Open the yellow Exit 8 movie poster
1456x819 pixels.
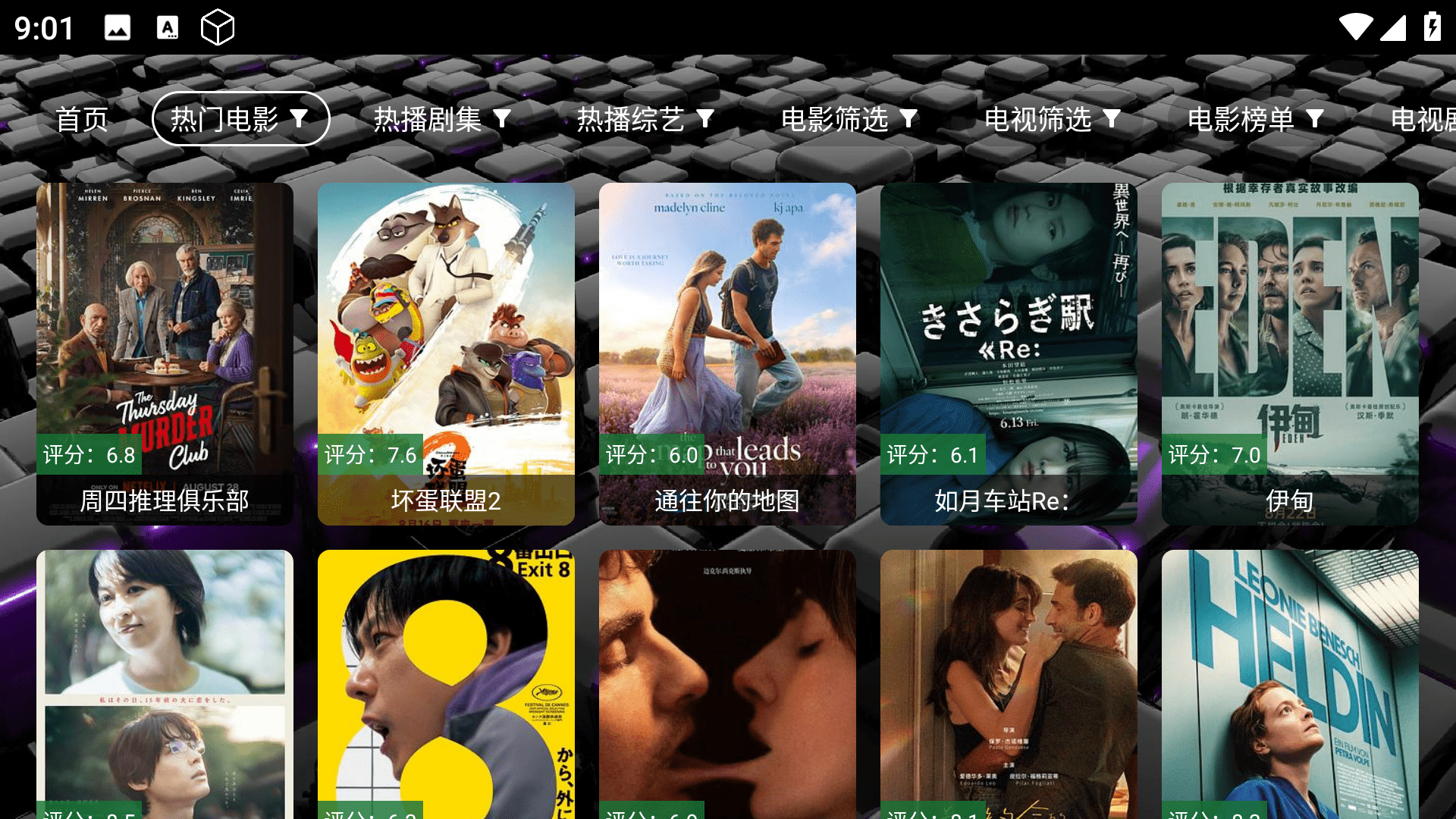coord(446,682)
